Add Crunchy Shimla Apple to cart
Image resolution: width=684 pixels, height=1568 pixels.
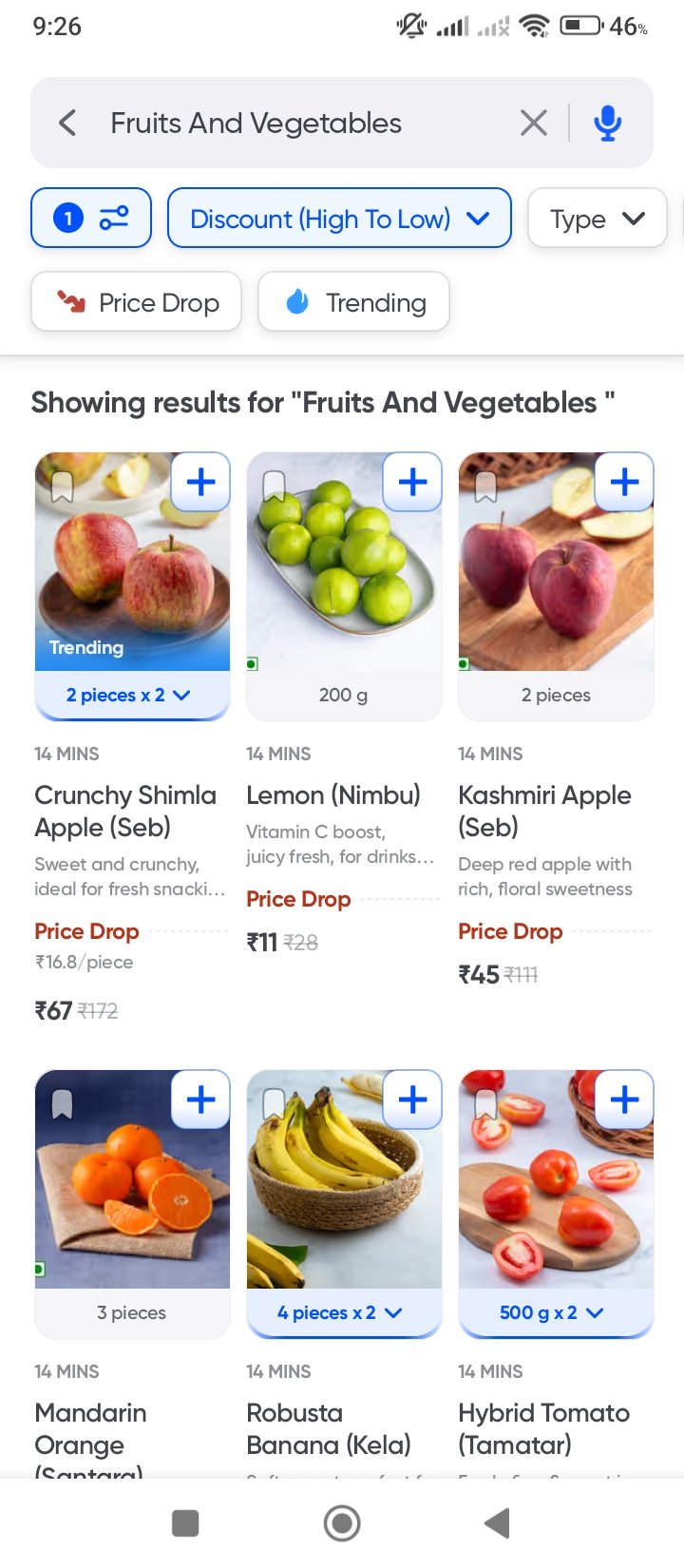click(x=200, y=483)
